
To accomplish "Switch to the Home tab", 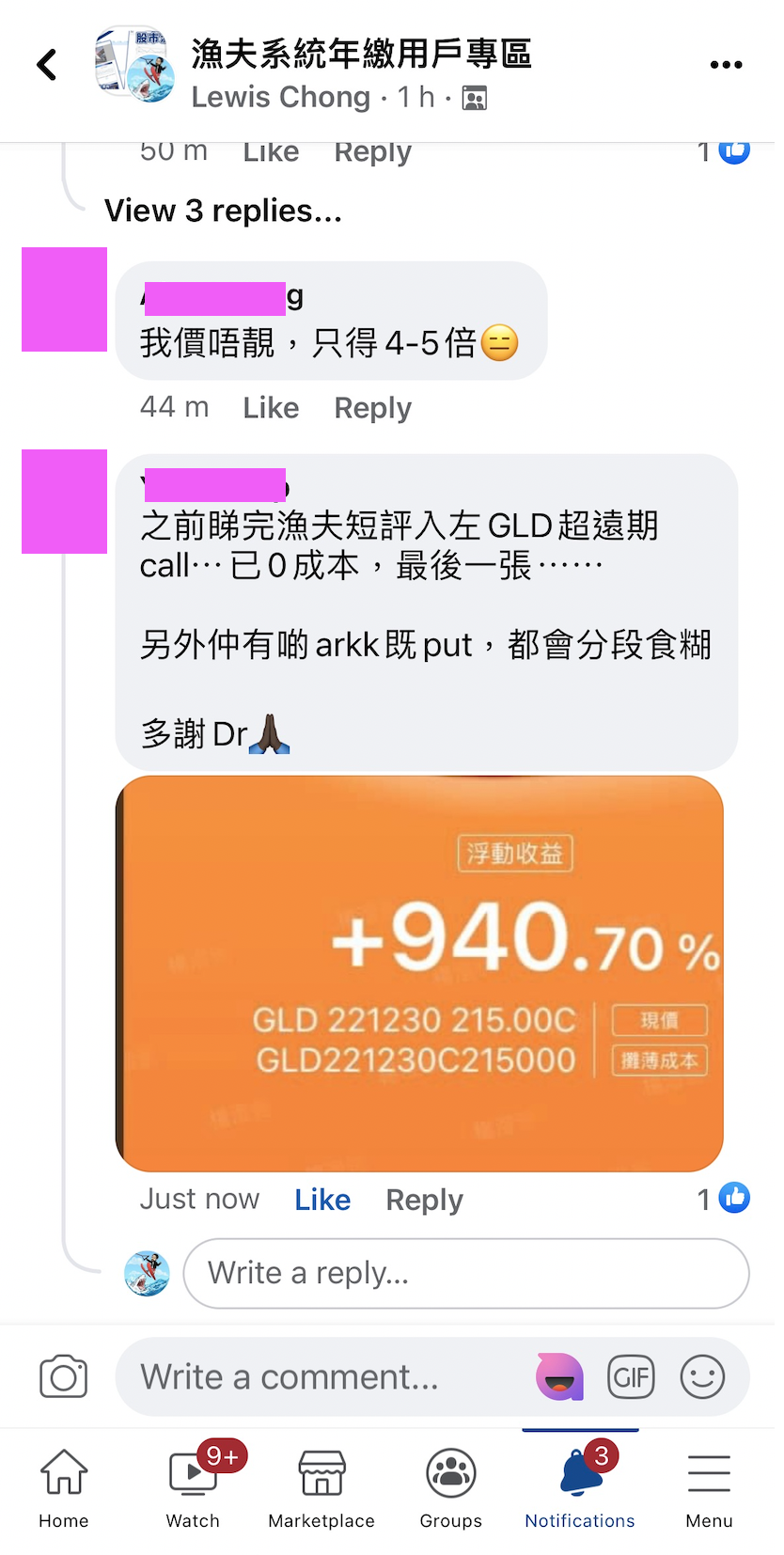I will [63, 1487].
